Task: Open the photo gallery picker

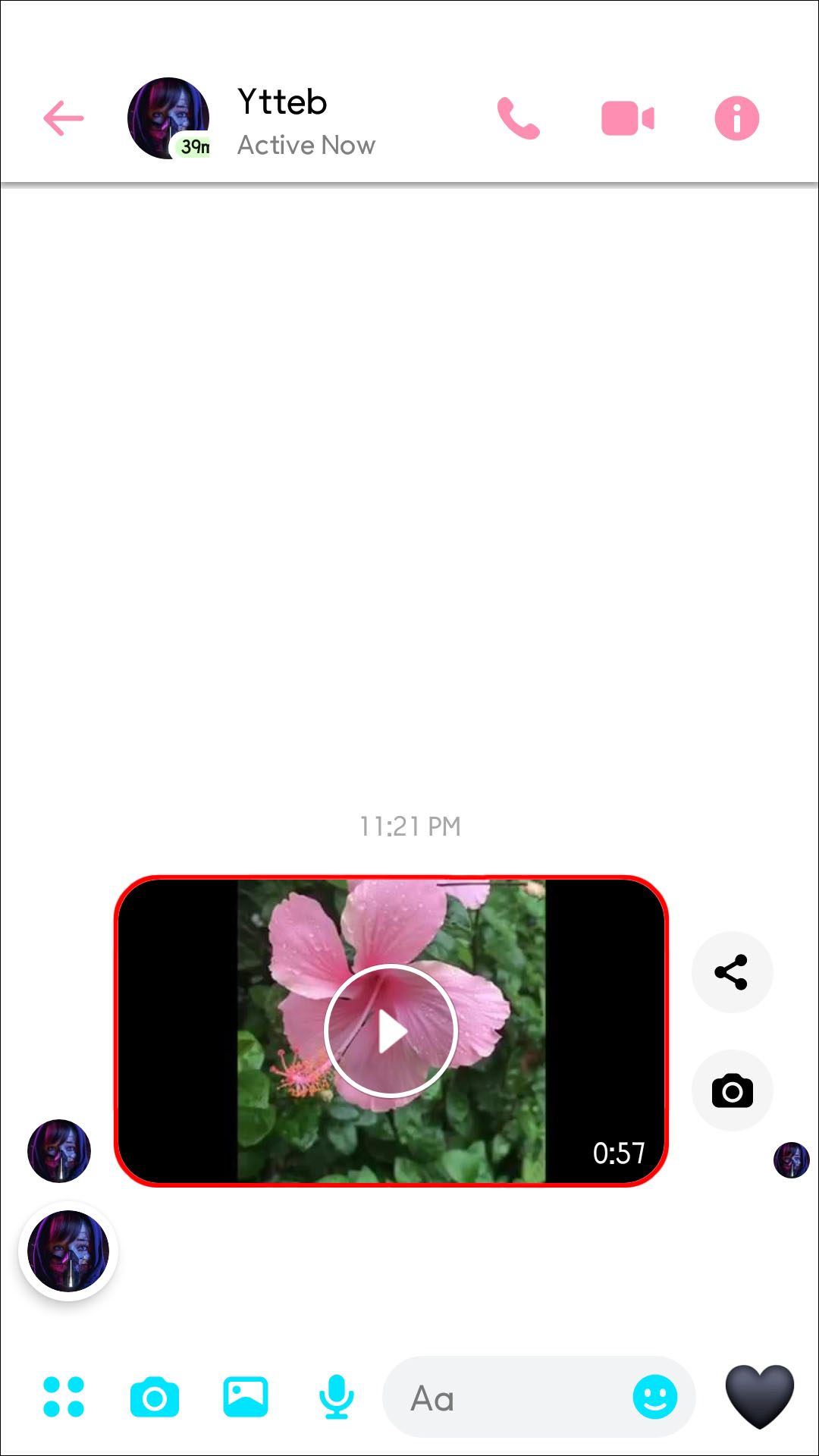Action: (x=246, y=1397)
